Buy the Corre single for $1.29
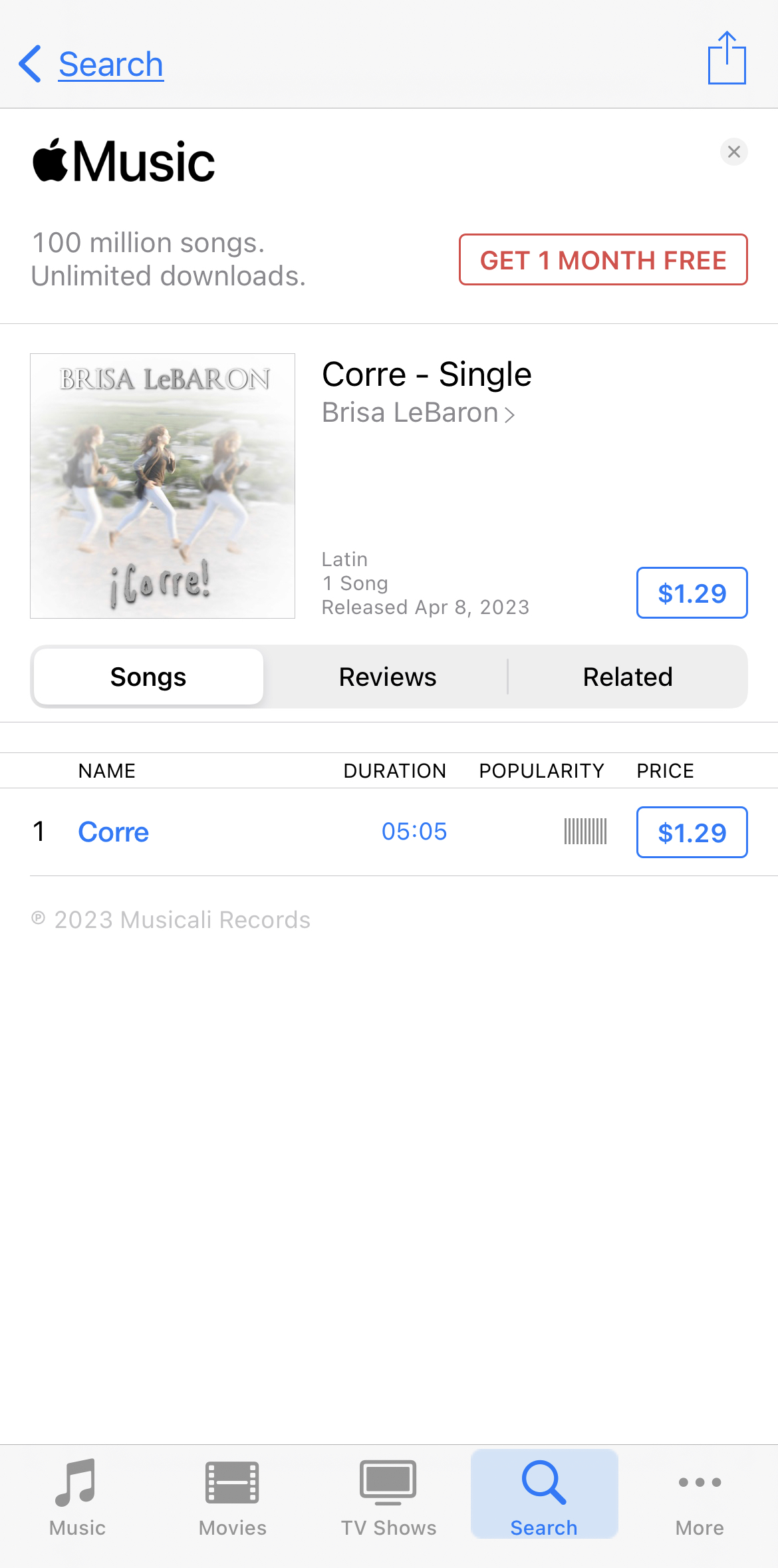The height and width of the screenshot is (1568, 778). [x=692, y=593]
